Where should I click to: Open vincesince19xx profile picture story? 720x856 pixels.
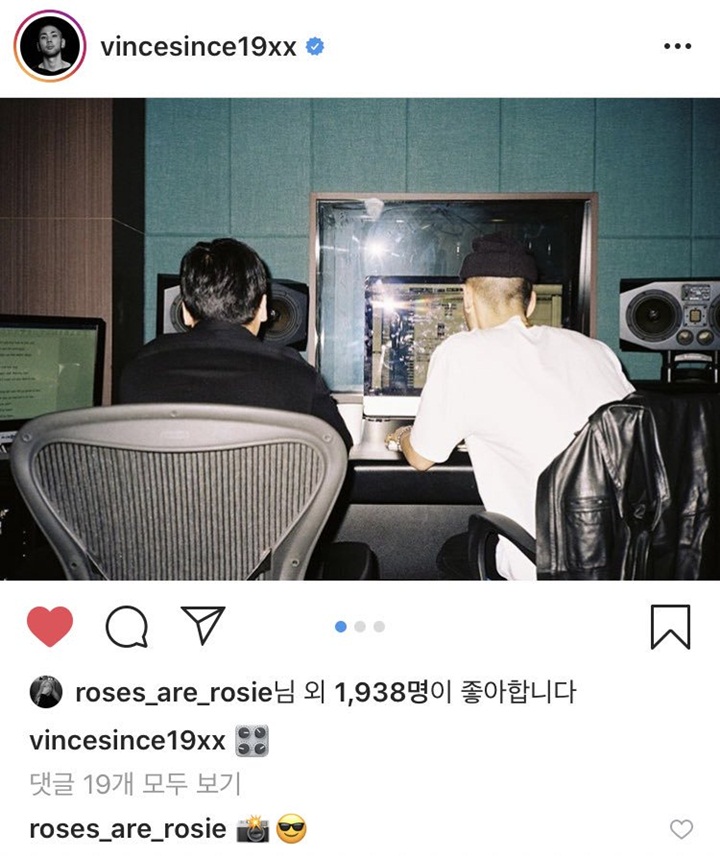point(49,47)
